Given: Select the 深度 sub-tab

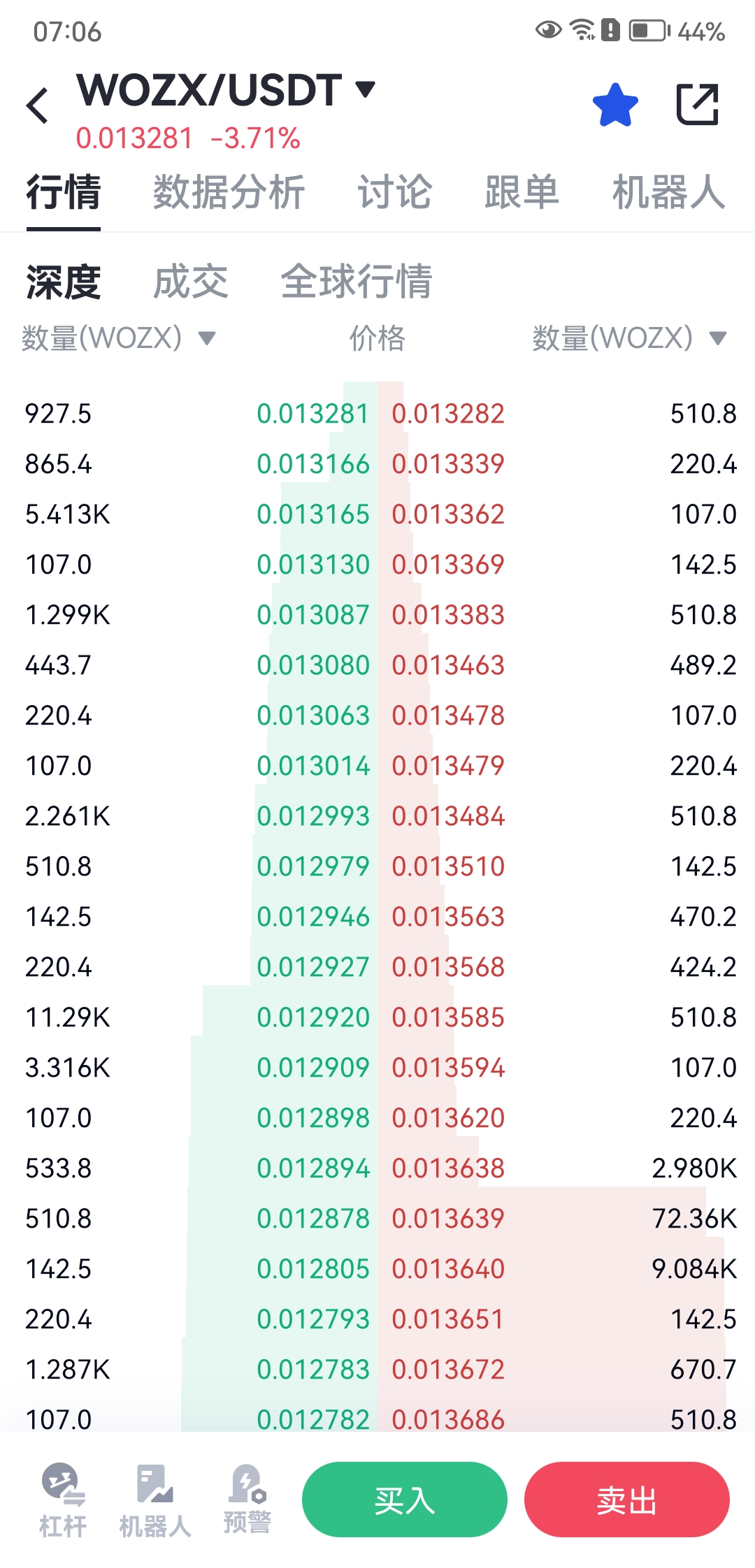Looking at the screenshot, I should [x=63, y=282].
